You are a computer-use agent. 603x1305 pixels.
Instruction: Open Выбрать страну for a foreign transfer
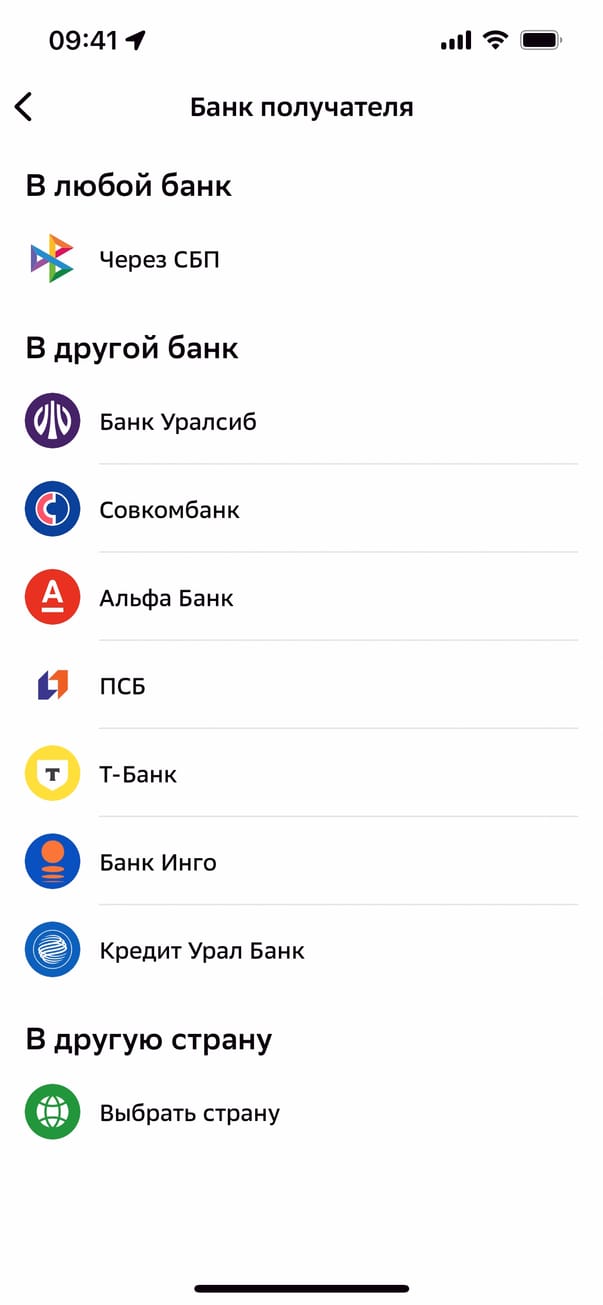pyautogui.click(x=189, y=1112)
